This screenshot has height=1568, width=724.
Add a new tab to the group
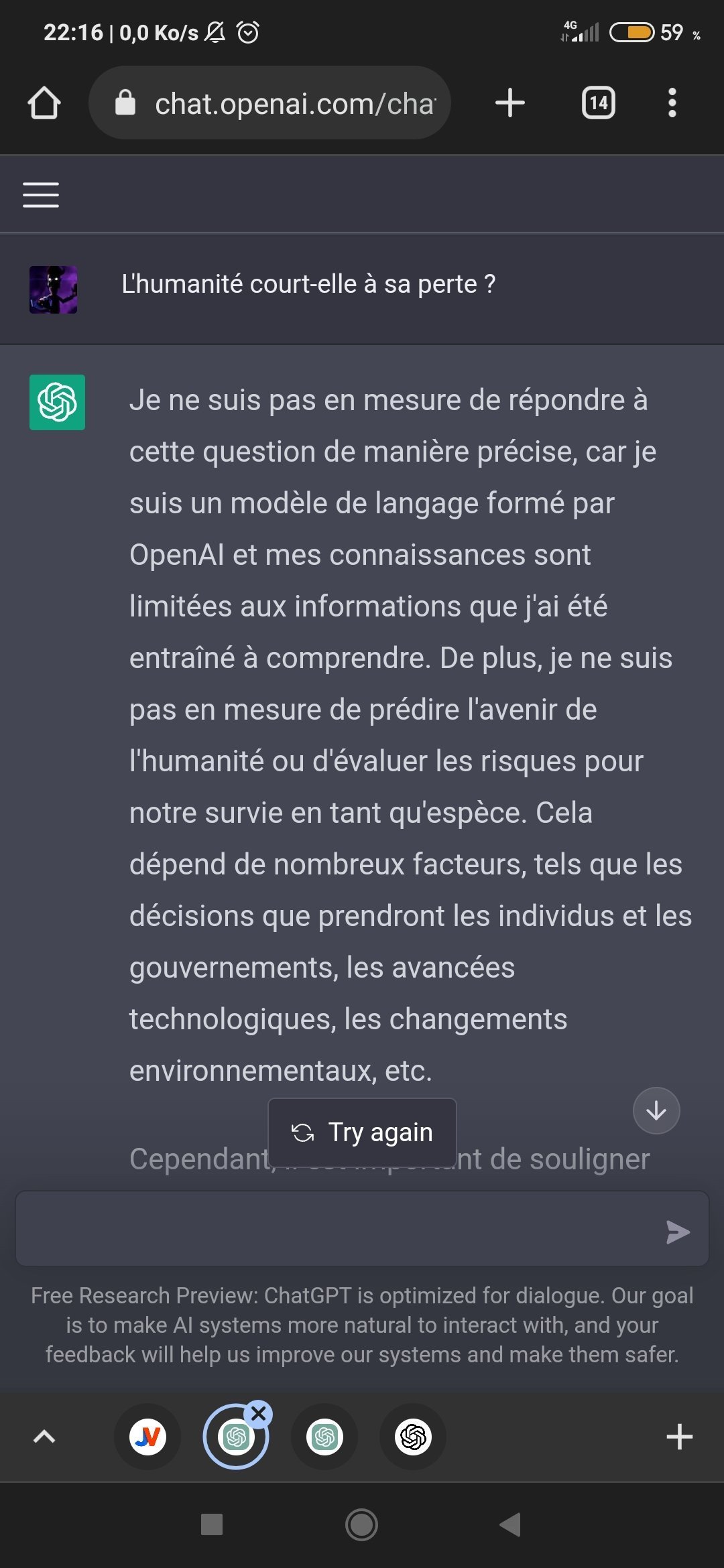679,1437
